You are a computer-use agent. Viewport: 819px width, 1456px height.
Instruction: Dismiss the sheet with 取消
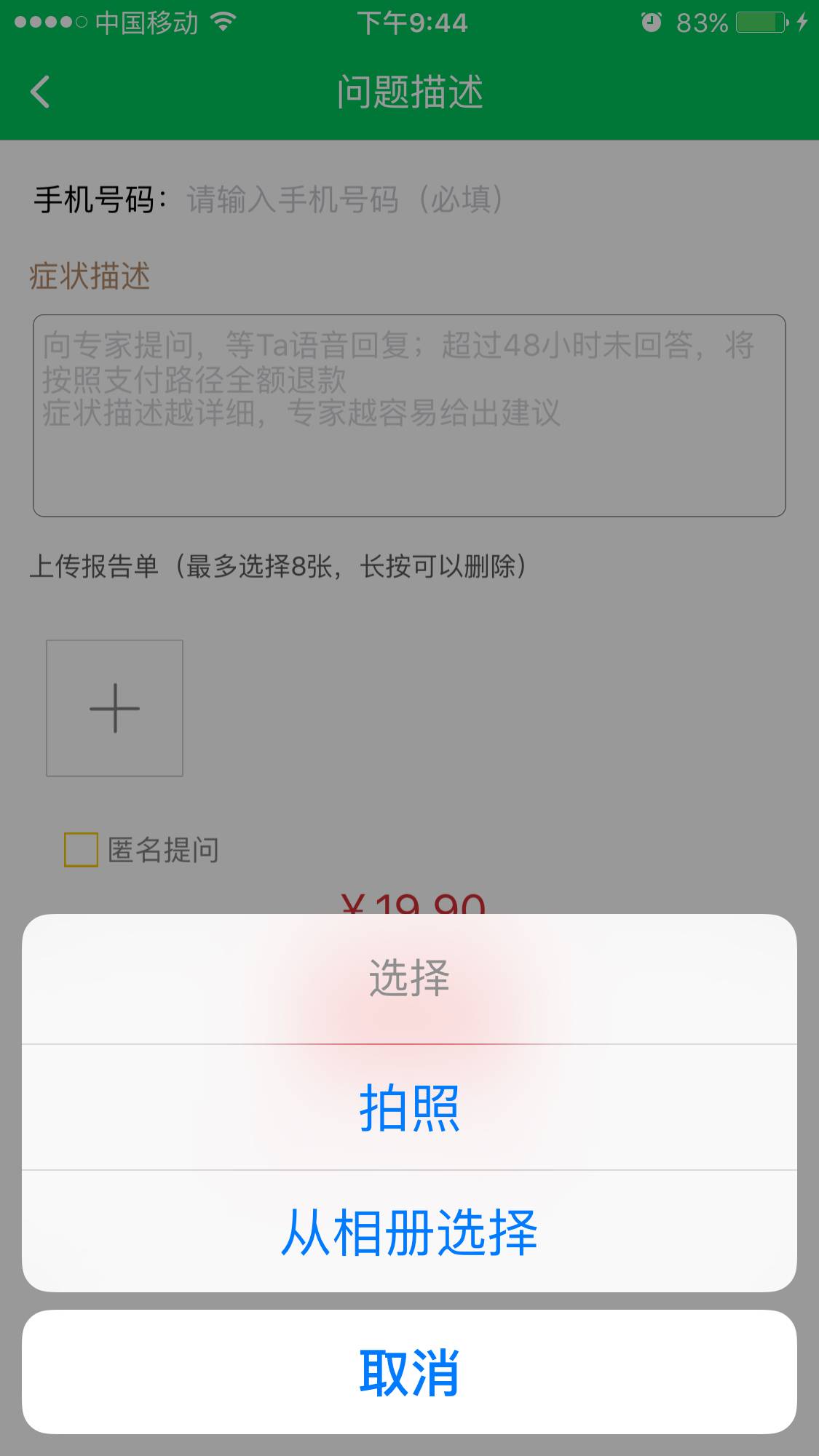[409, 1372]
